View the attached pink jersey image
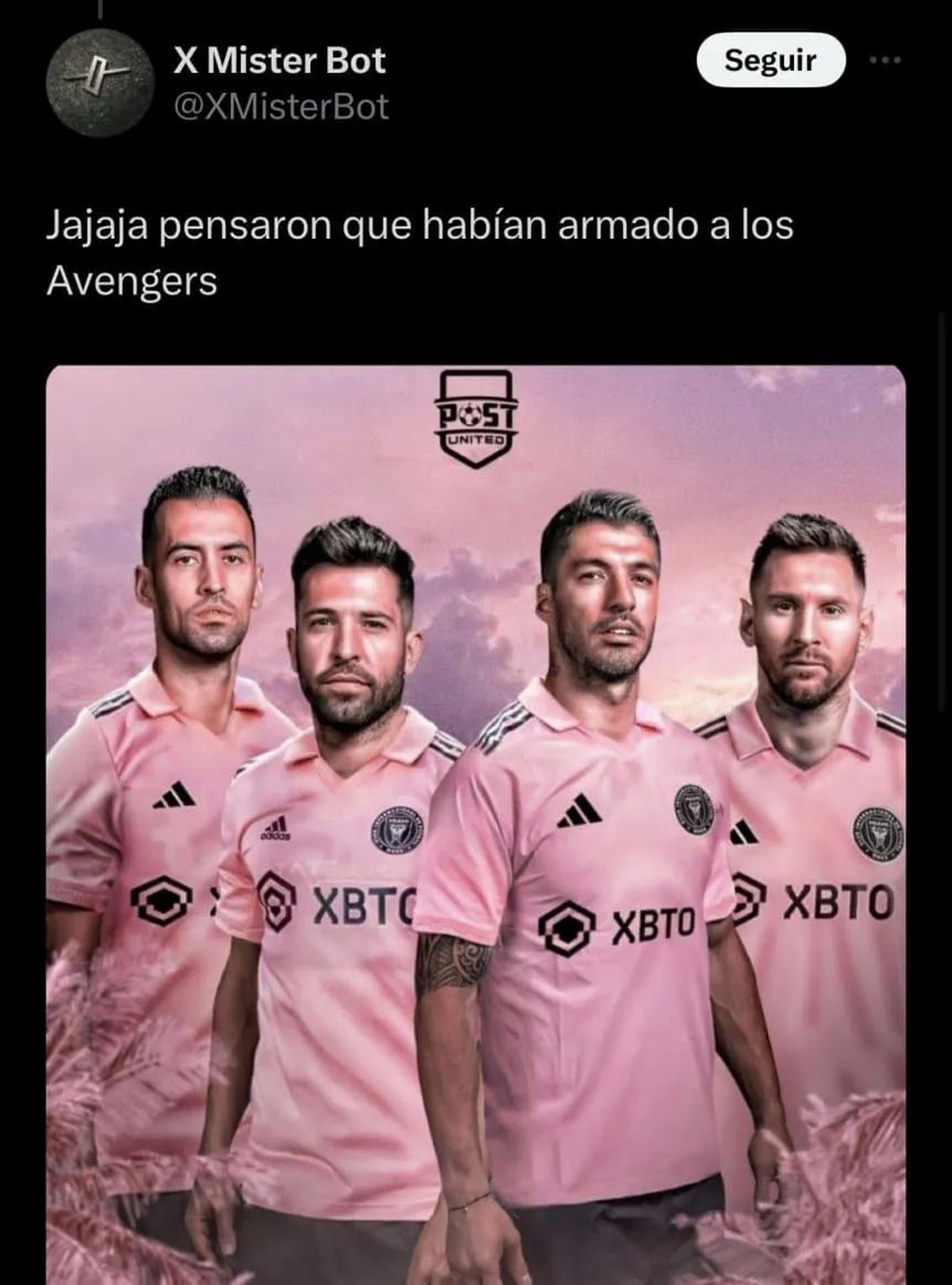 click(476, 825)
